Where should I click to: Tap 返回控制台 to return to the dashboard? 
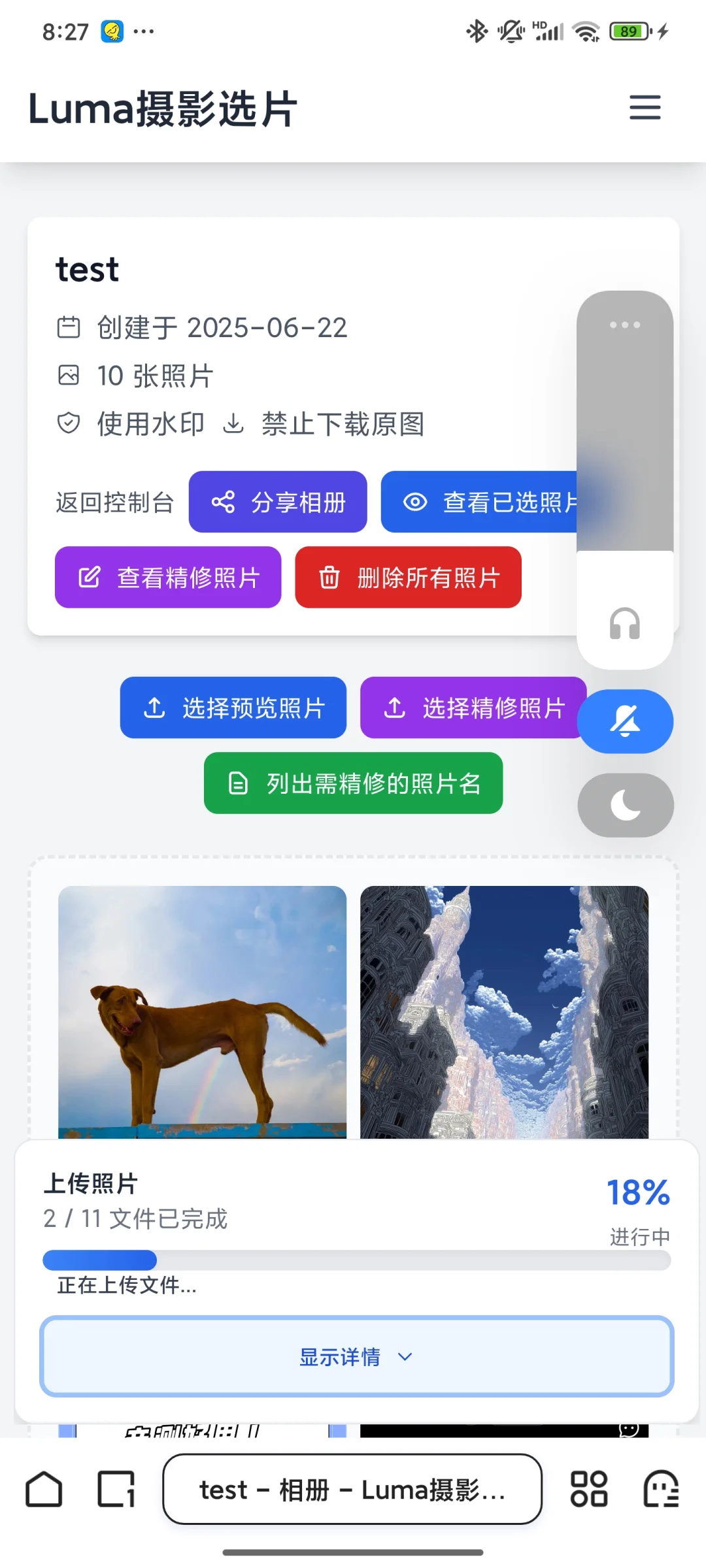click(x=115, y=502)
